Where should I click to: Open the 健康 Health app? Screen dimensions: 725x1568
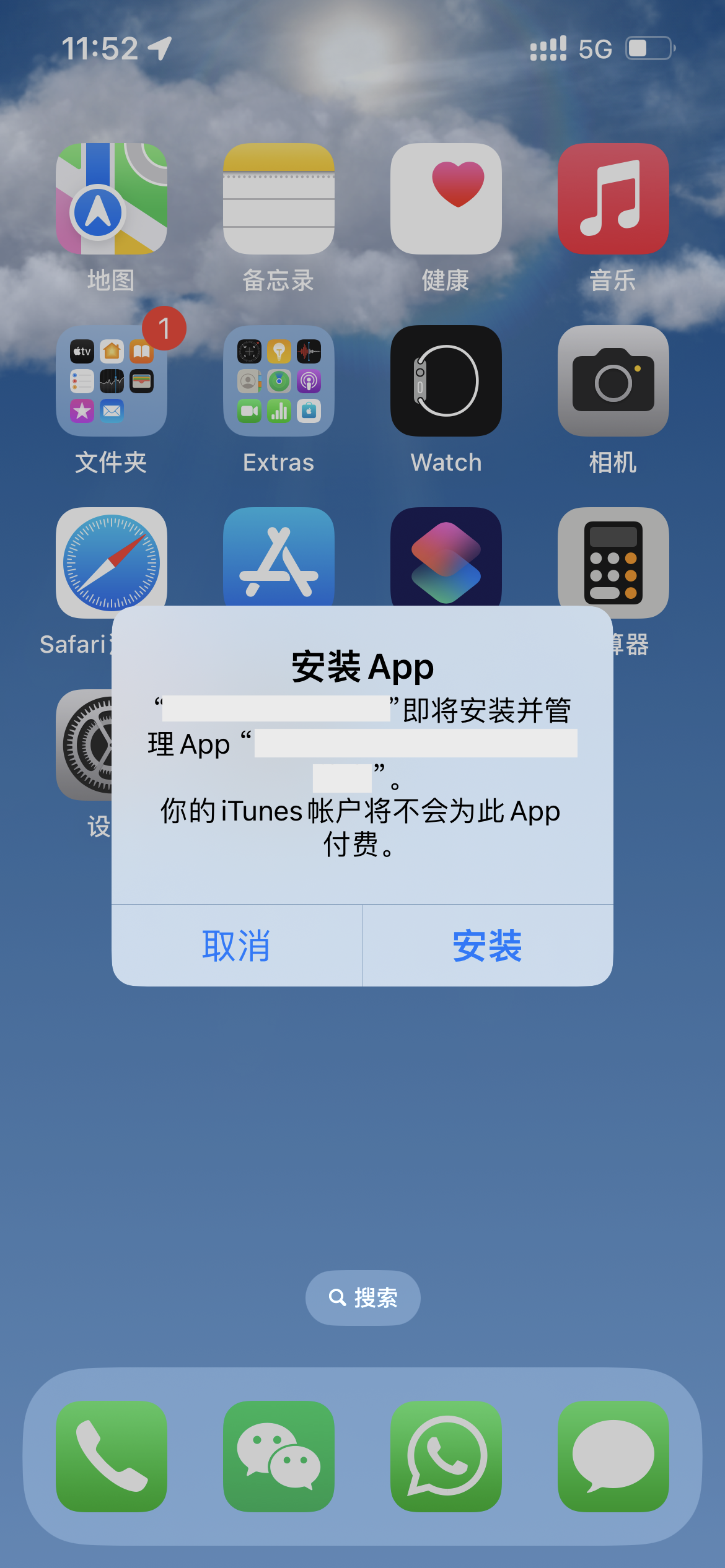pos(446,199)
